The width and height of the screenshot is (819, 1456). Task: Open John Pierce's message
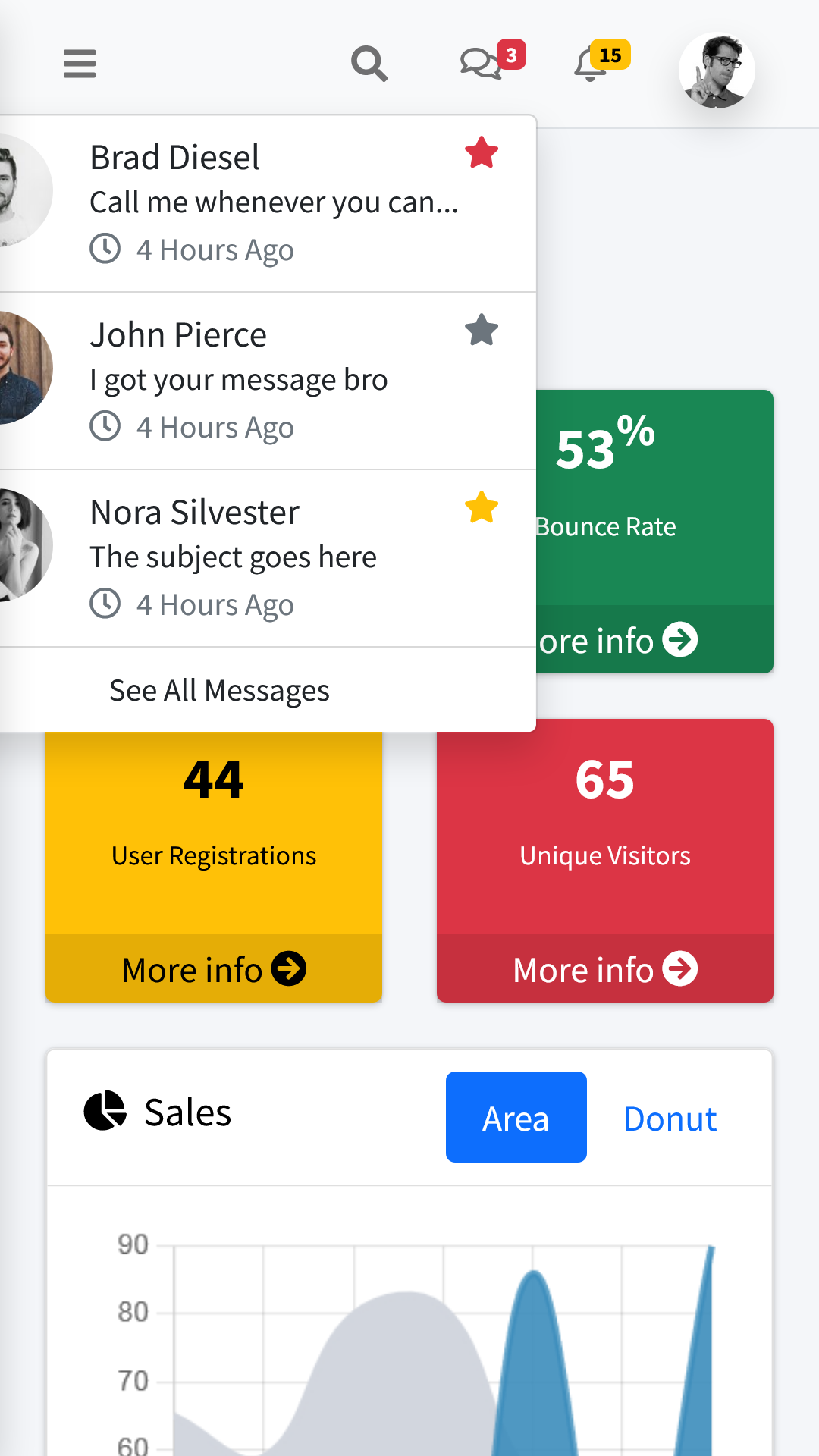point(267,381)
